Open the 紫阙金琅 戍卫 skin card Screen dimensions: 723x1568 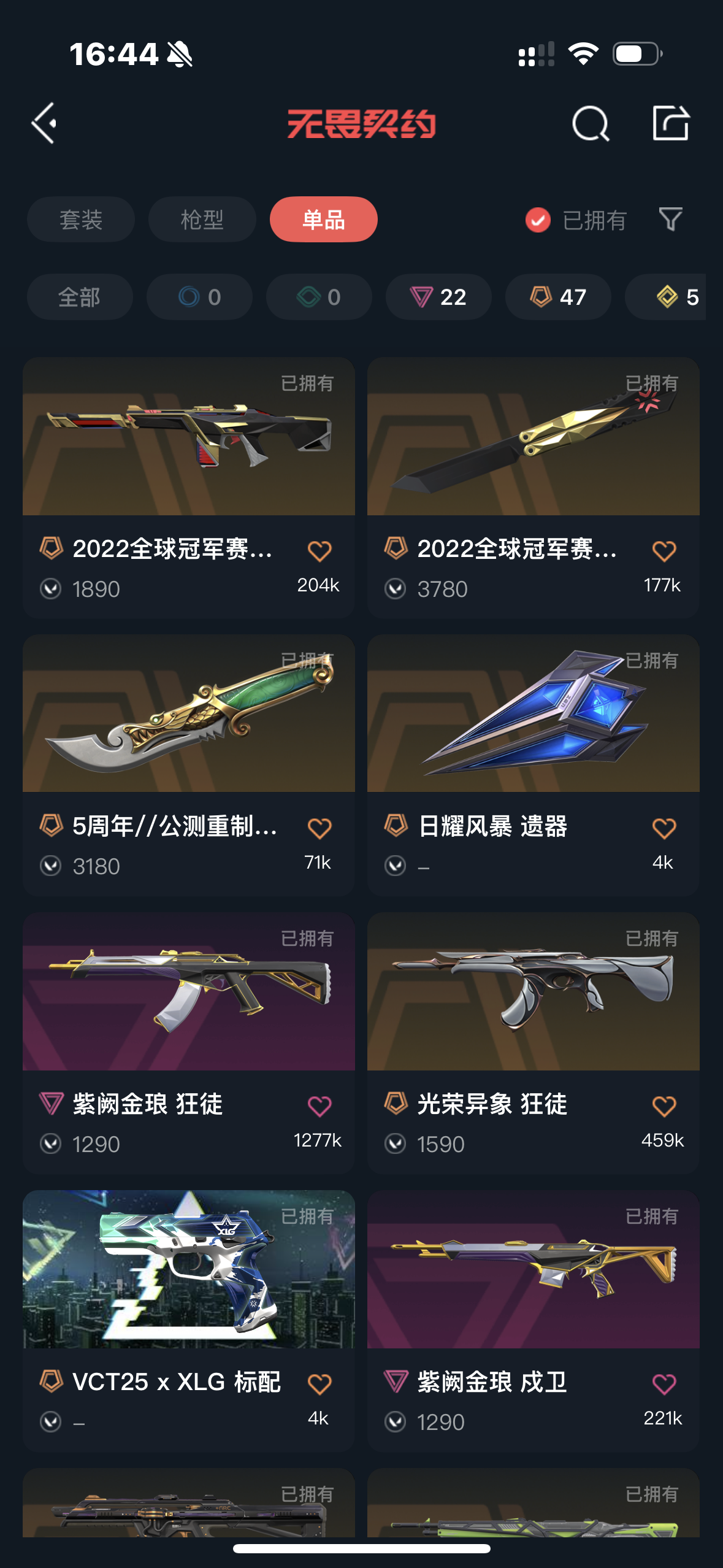coord(534,1321)
